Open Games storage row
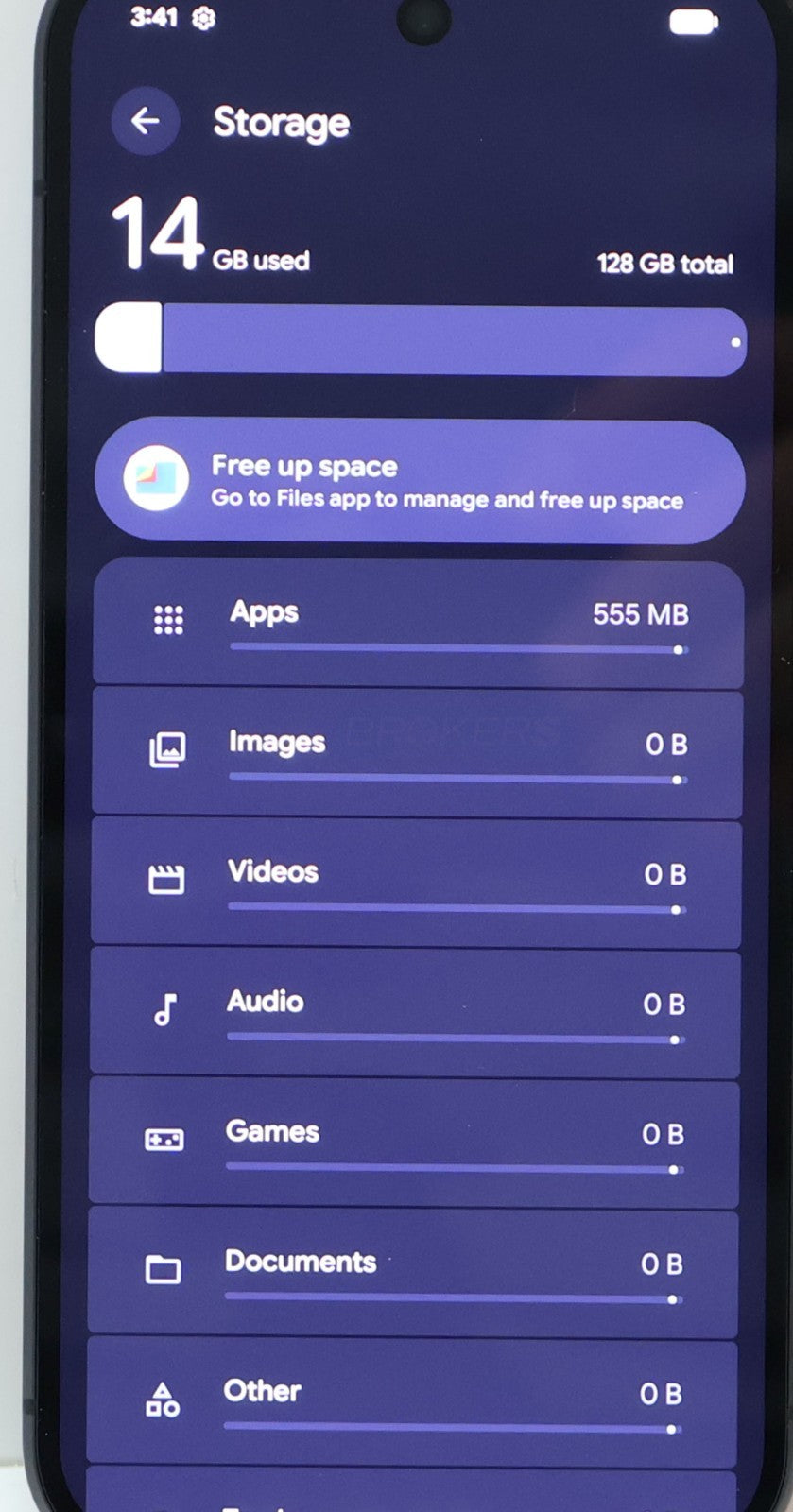Screen dimensions: 793x1512 pos(414,1142)
